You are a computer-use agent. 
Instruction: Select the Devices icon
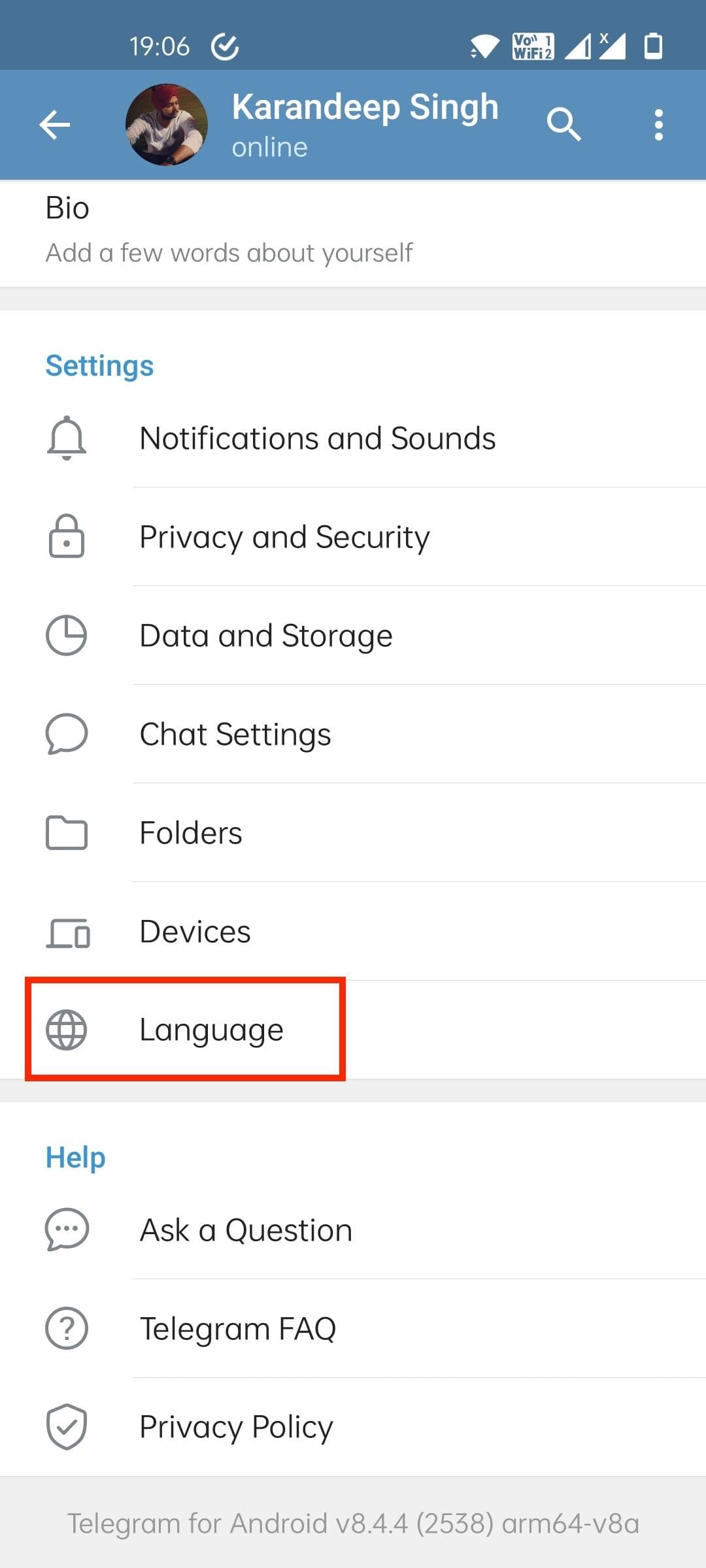coord(67,932)
